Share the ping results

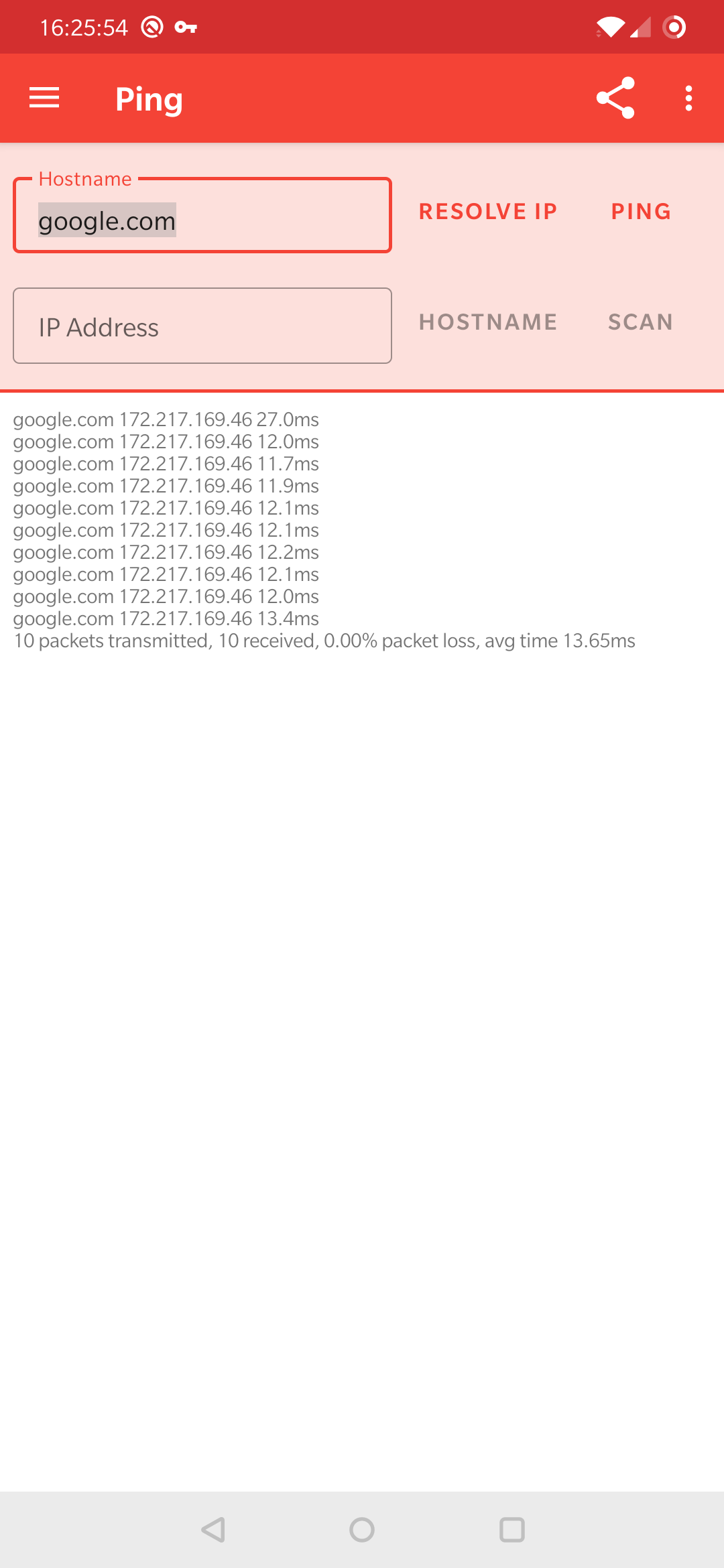615,98
